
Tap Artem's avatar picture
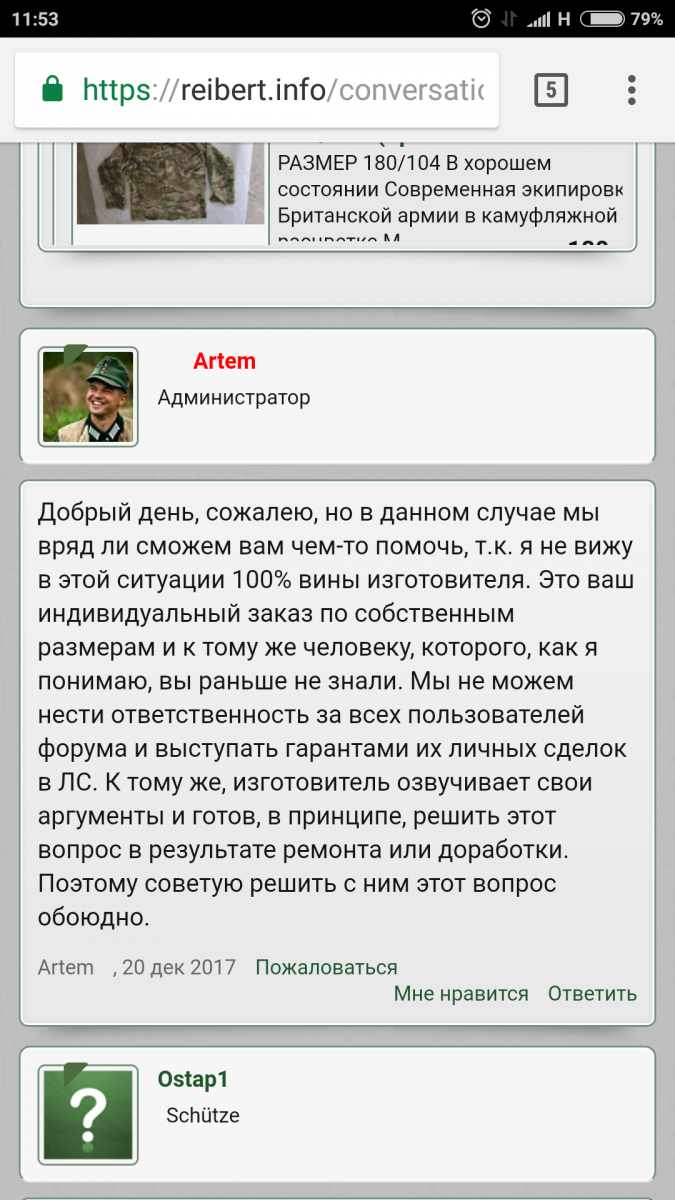[x=88, y=397]
